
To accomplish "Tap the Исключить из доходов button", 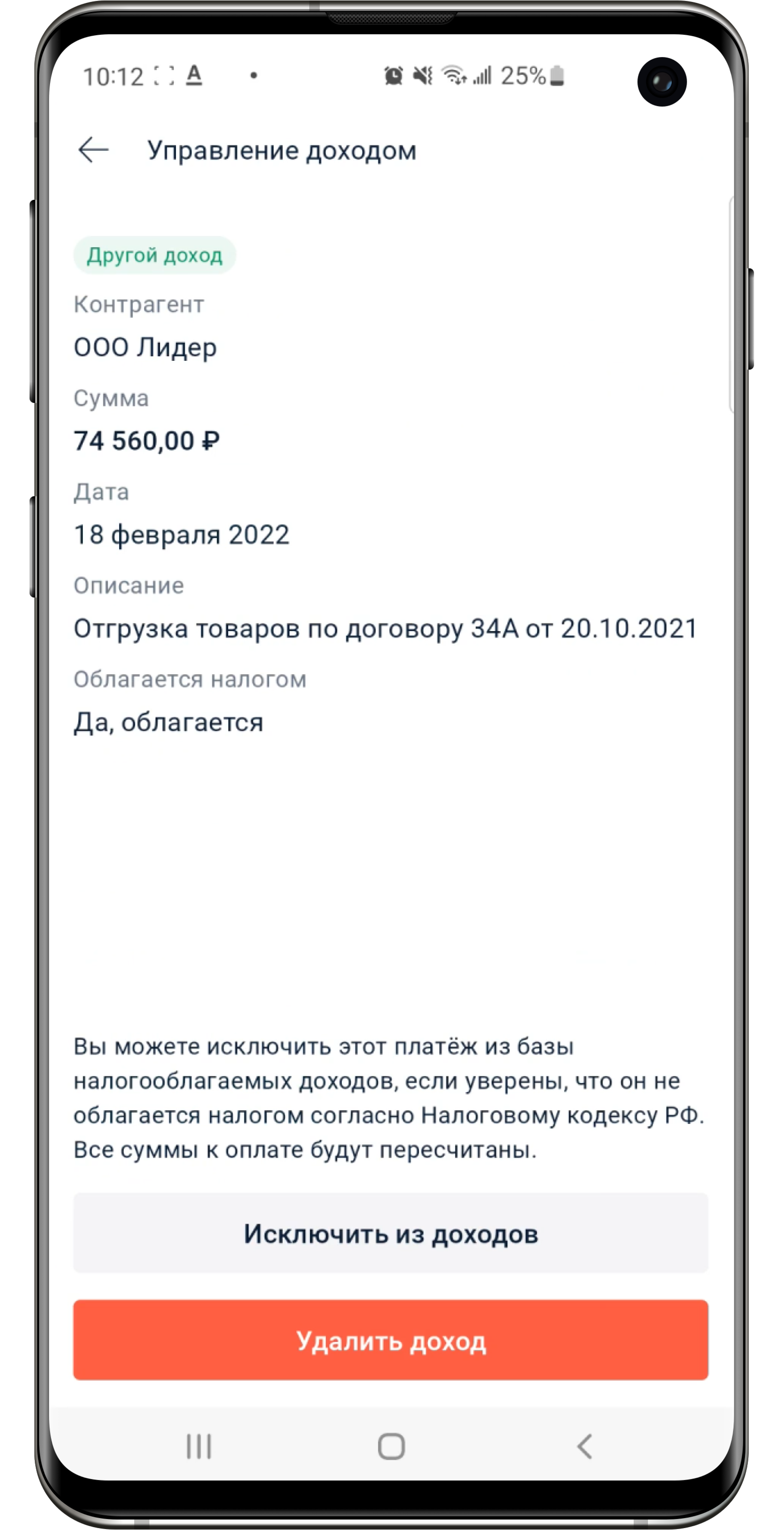I will tap(391, 1234).
